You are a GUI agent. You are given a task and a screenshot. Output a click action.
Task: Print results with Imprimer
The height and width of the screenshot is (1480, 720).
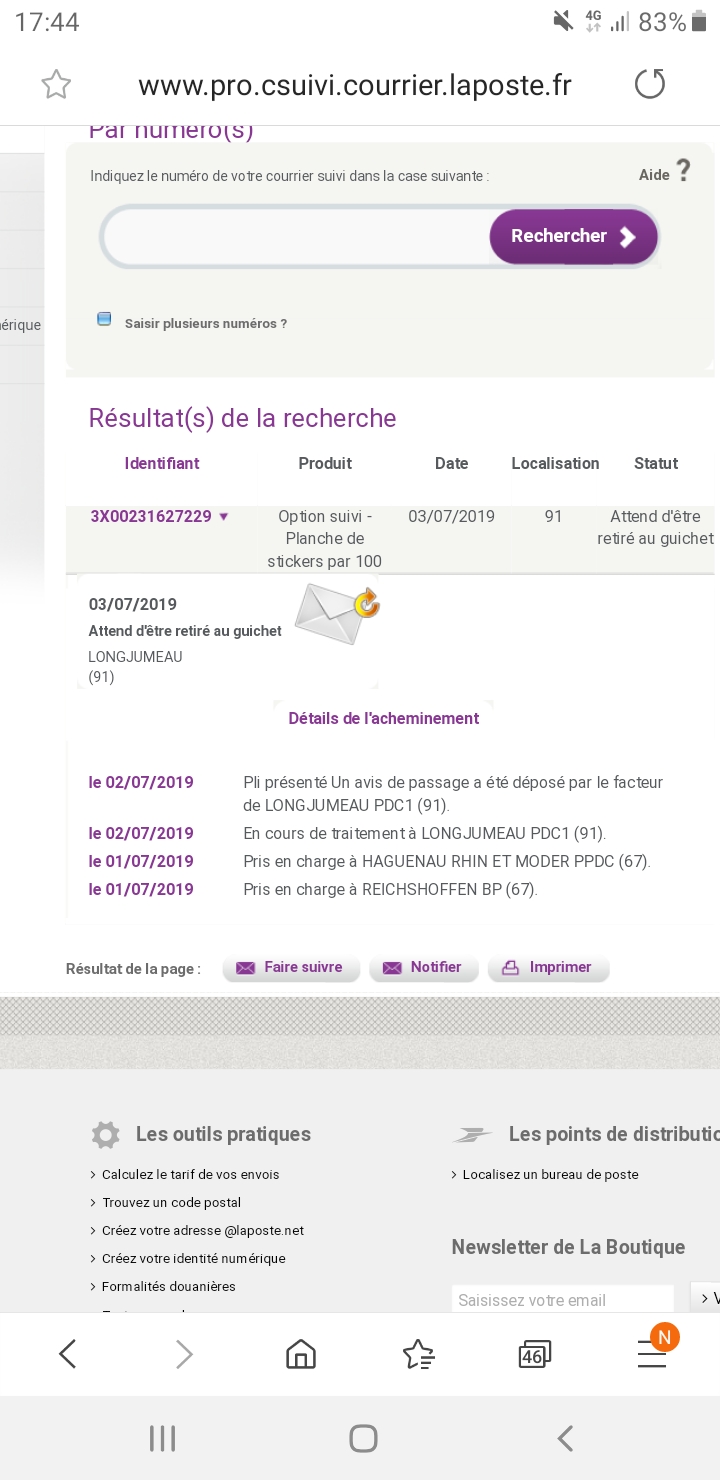(x=548, y=968)
